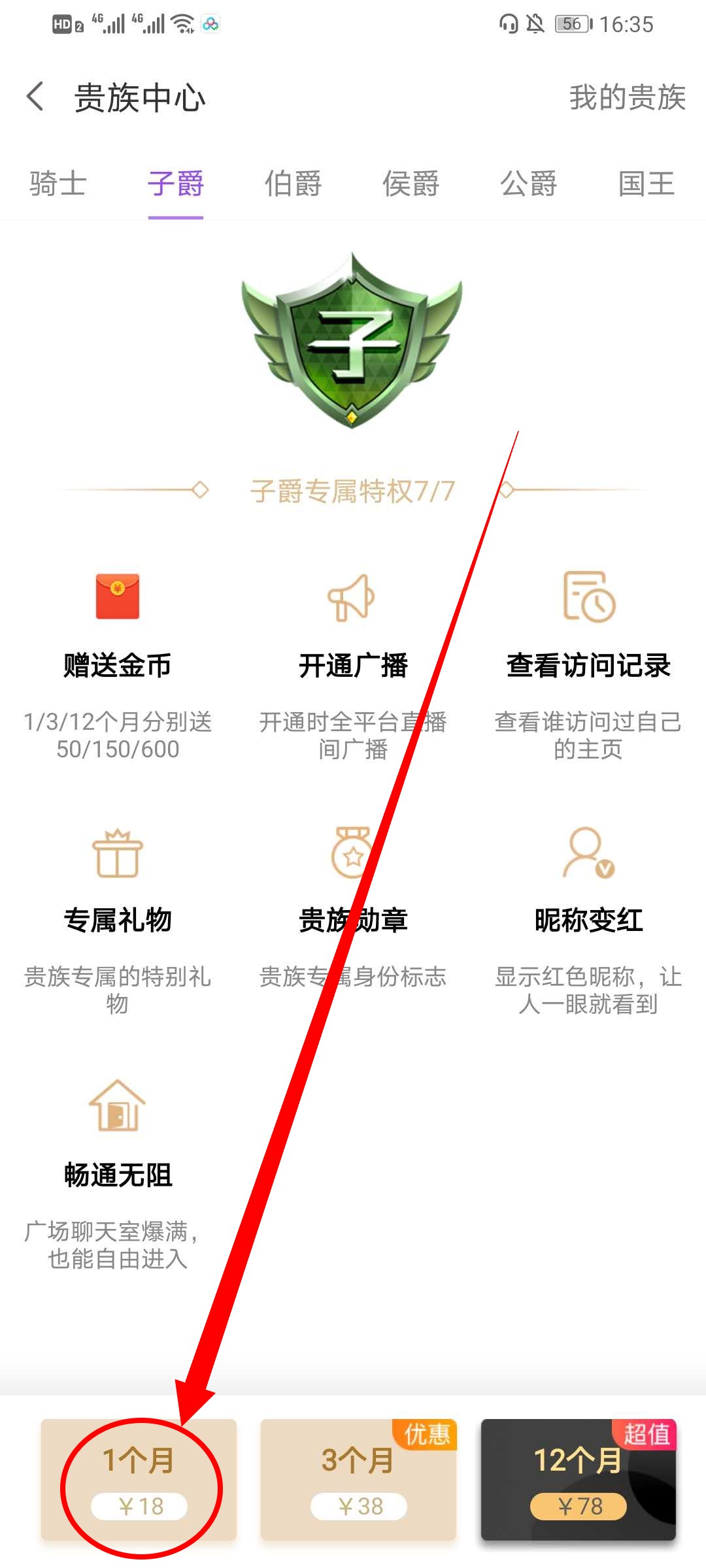Select the 子爵 tab
The width and height of the screenshot is (706, 1568).
175,184
